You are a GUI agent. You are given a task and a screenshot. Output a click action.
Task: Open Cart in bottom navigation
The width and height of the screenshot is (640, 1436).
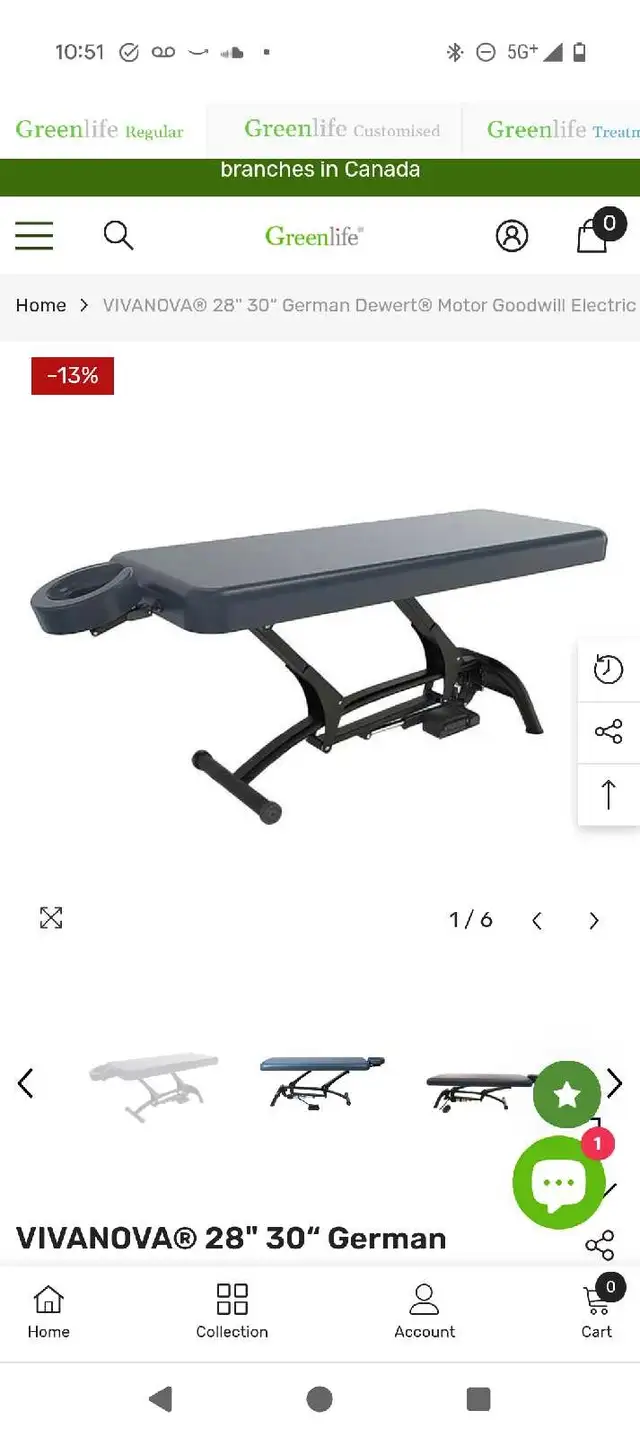click(597, 1311)
